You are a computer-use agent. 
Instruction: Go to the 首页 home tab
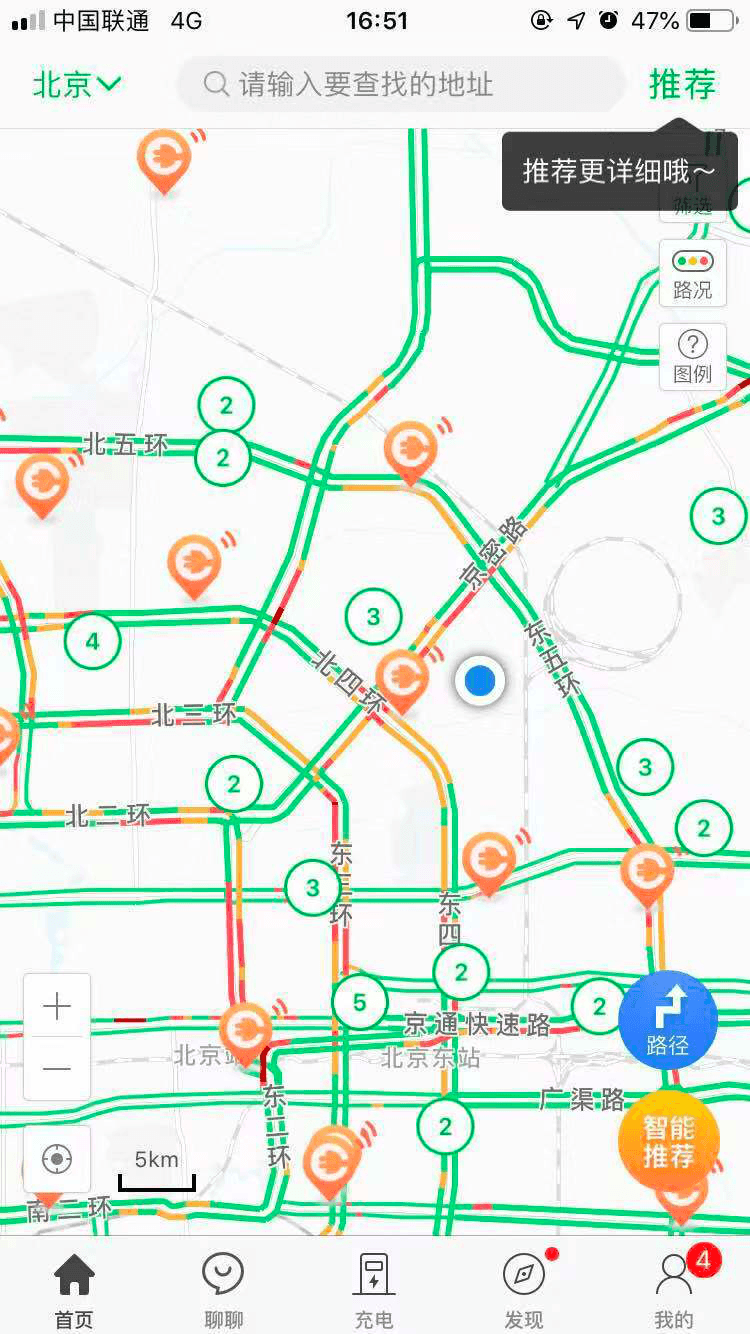[x=74, y=1290]
